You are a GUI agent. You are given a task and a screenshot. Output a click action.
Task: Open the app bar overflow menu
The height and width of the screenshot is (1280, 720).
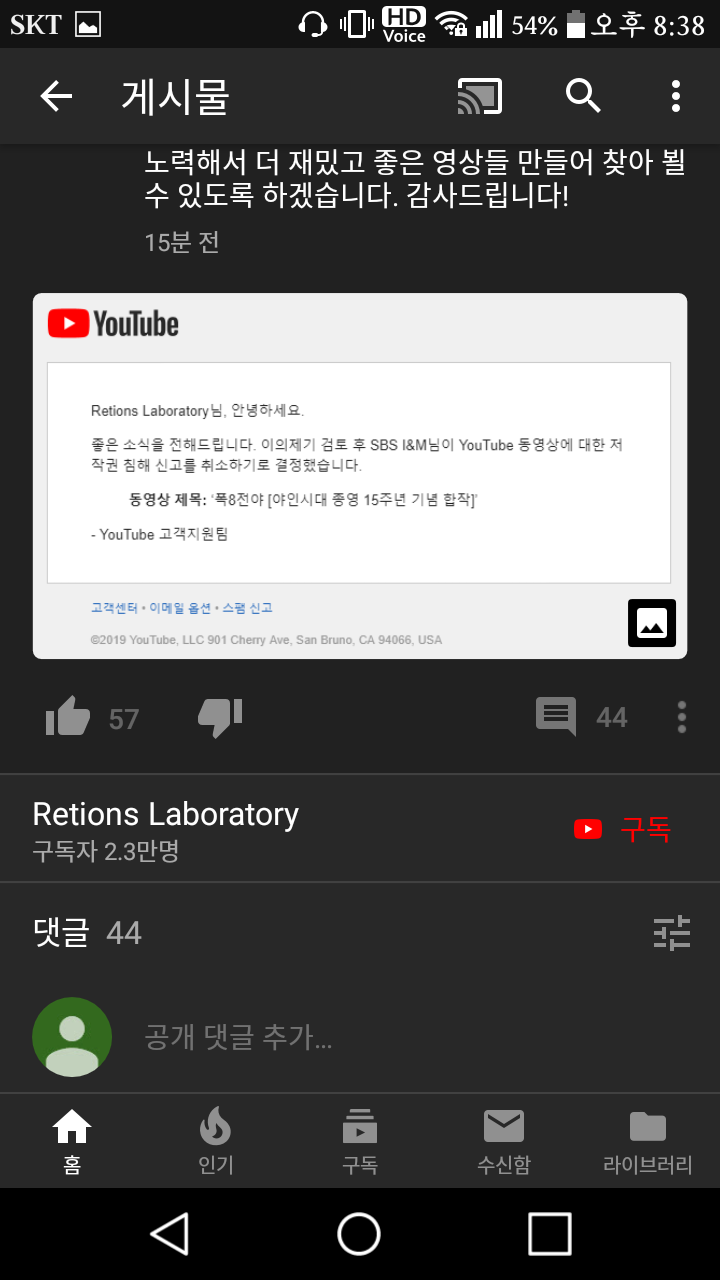click(x=676, y=96)
